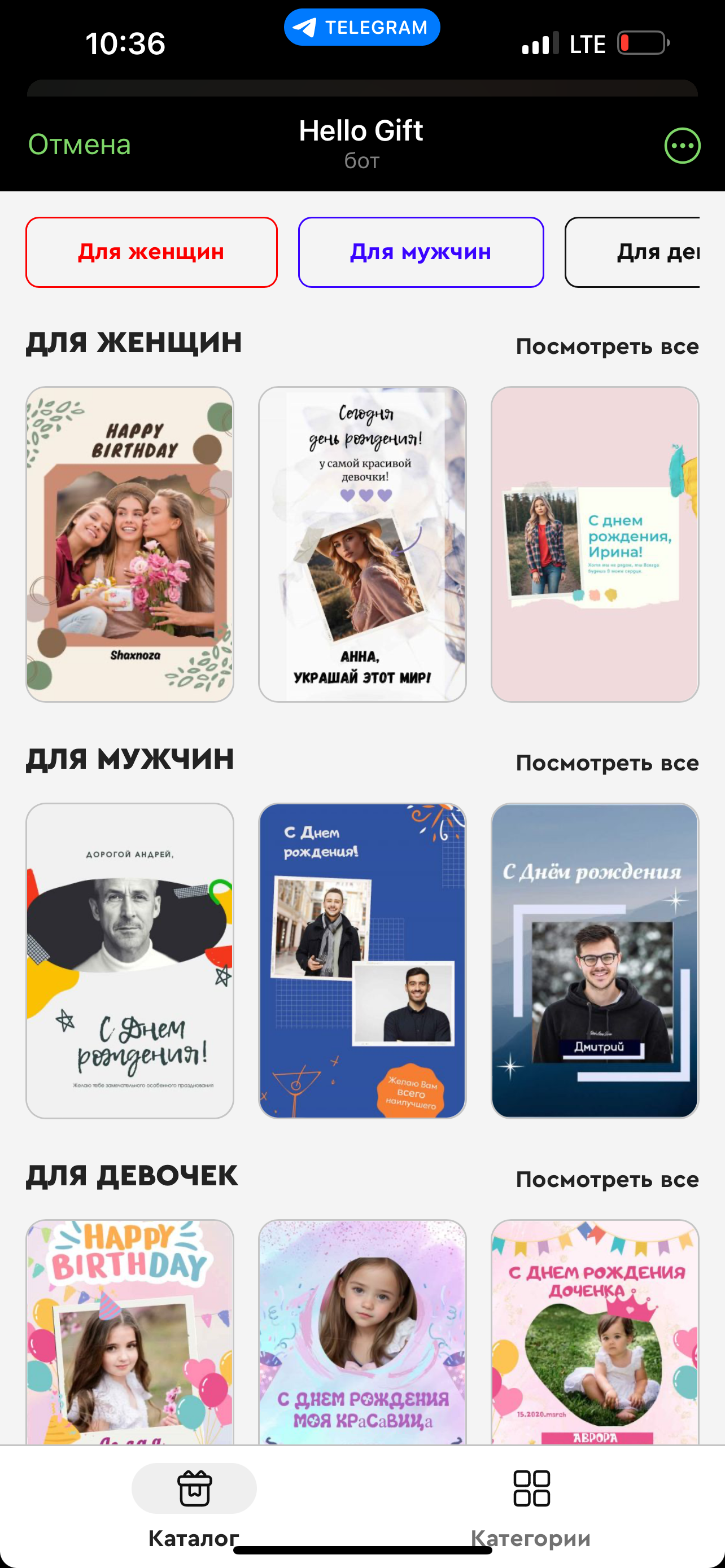Open the pink Happy Birthday balloons card
Viewport: 725px width, 1568px height.
click(130, 1332)
